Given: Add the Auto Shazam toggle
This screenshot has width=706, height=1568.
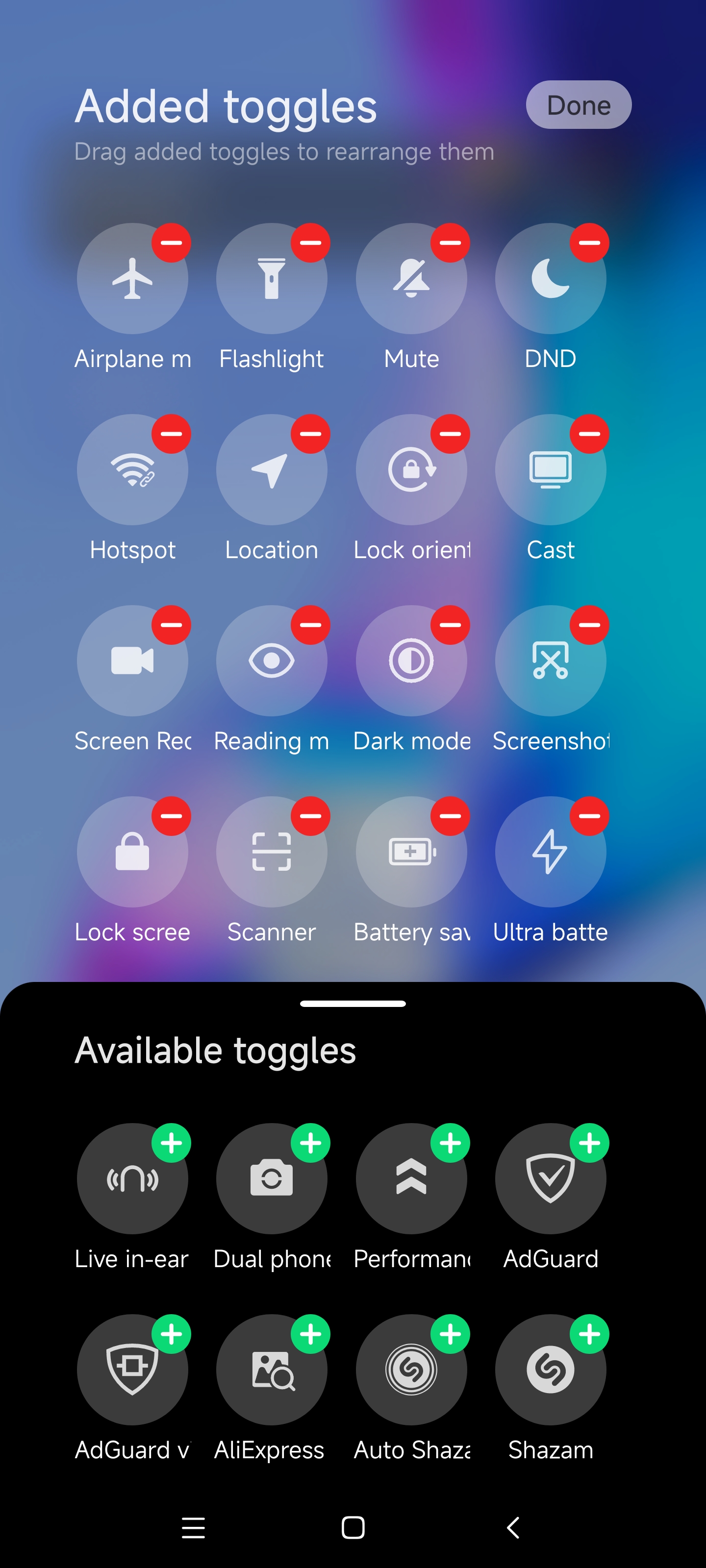Looking at the screenshot, I should [x=450, y=1334].
